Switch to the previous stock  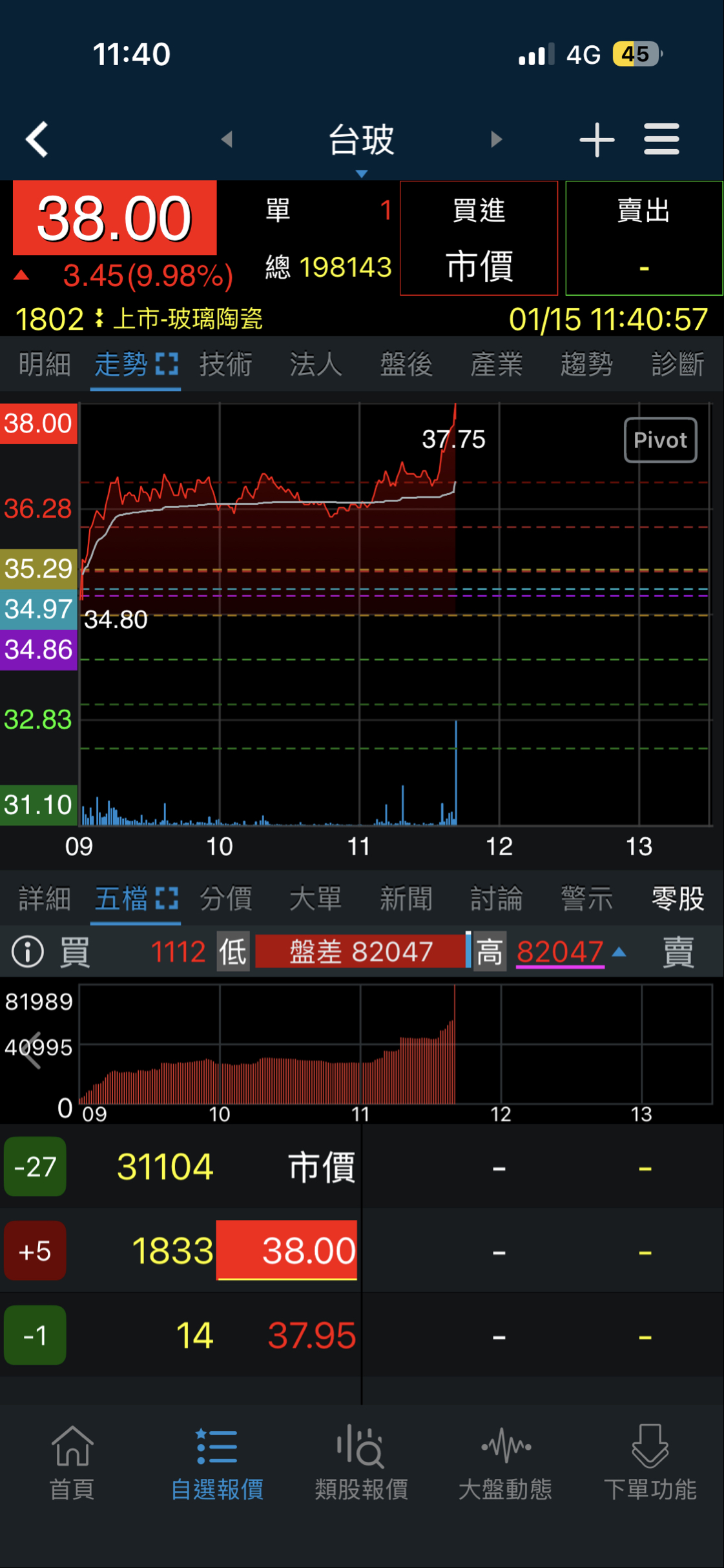tap(227, 139)
